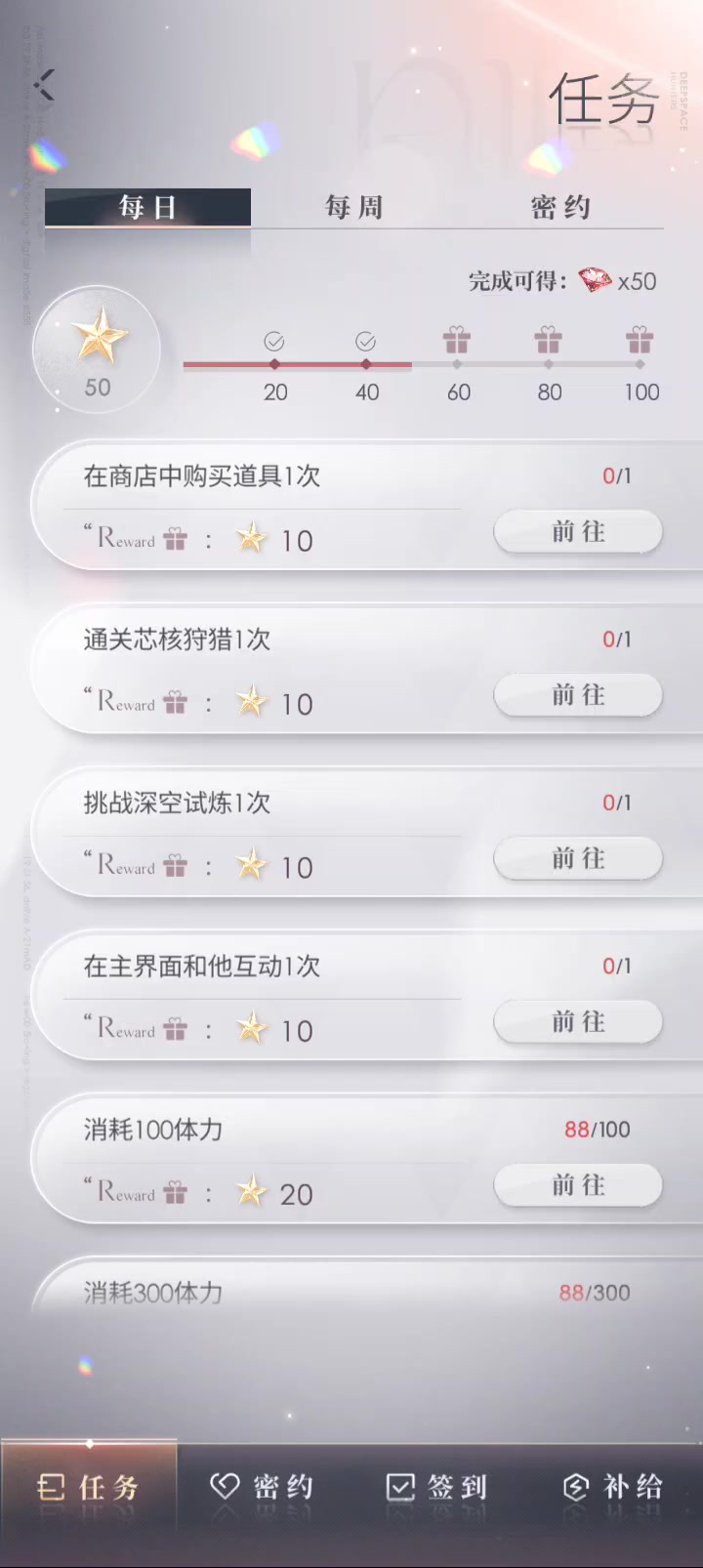Image resolution: width=703 pixels, height=1568 pixels.
Task: Tap 前往 for 消耗100体力
Action: (x=578, y=1185)
